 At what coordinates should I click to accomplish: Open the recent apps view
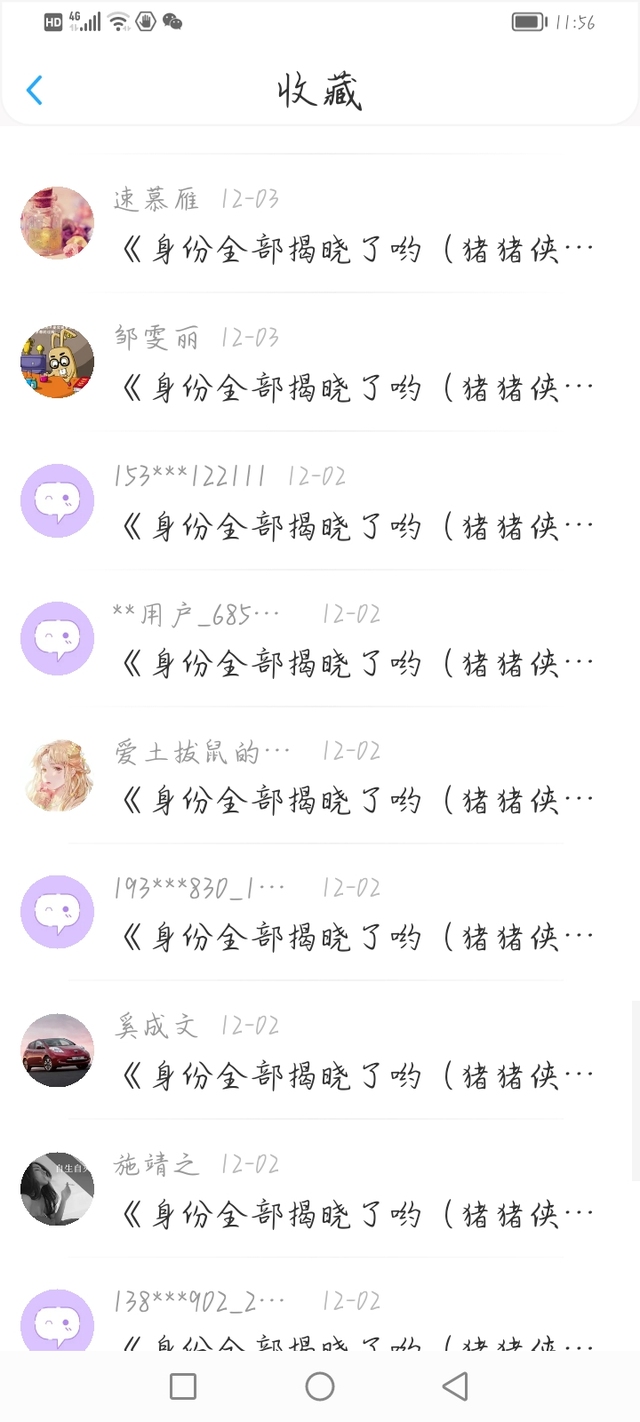(x=183, y=1386)
